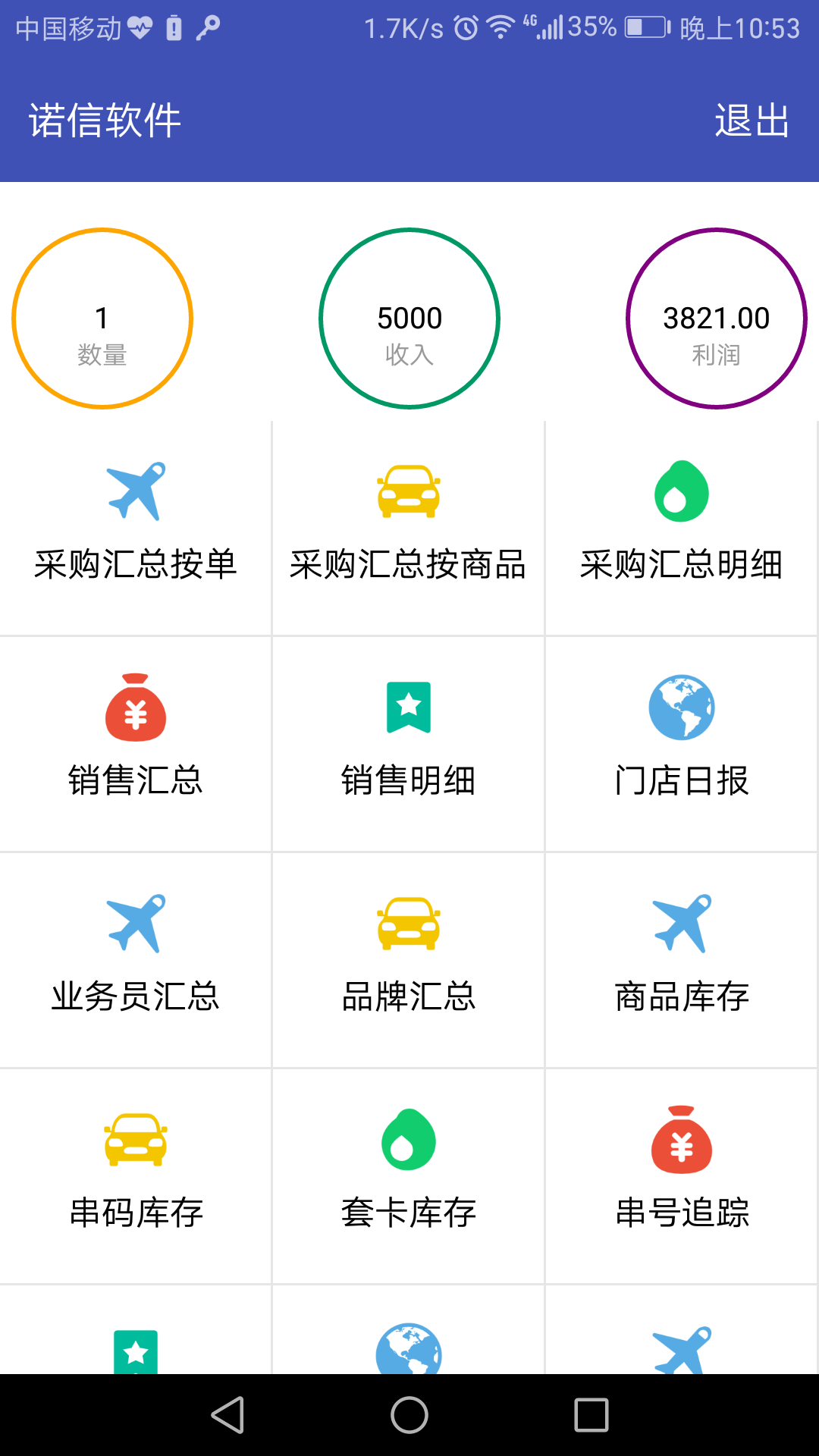Screen dimensions: 819x1456
Task: Go to the home screen
Action: click(409, 1415)
